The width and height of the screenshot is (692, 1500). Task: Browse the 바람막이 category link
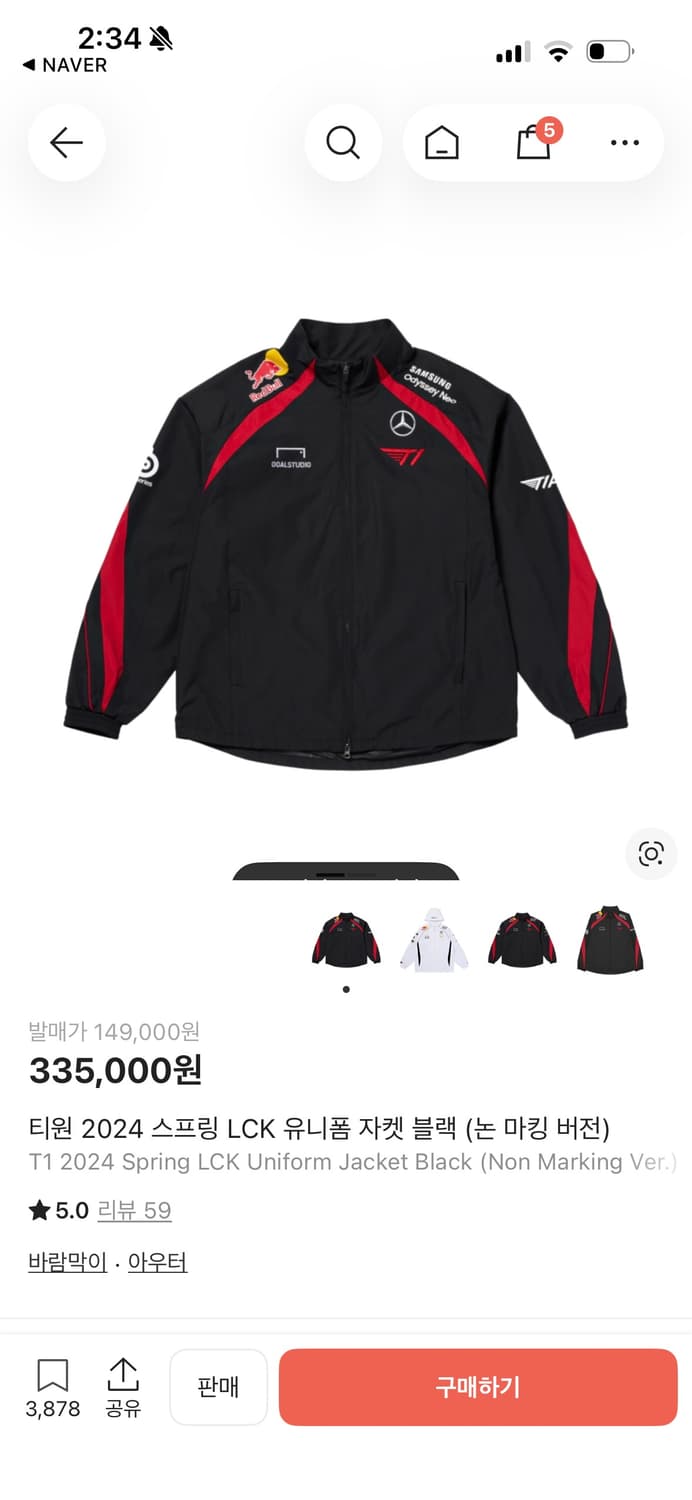pos(67,1262)
